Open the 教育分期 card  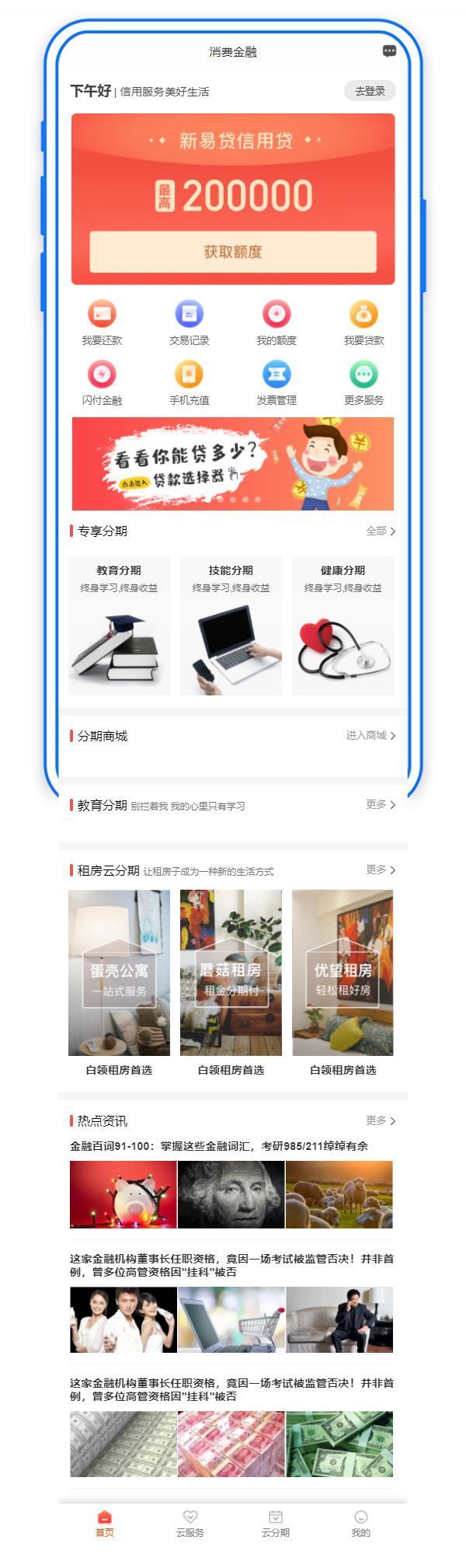click(119, 625)
